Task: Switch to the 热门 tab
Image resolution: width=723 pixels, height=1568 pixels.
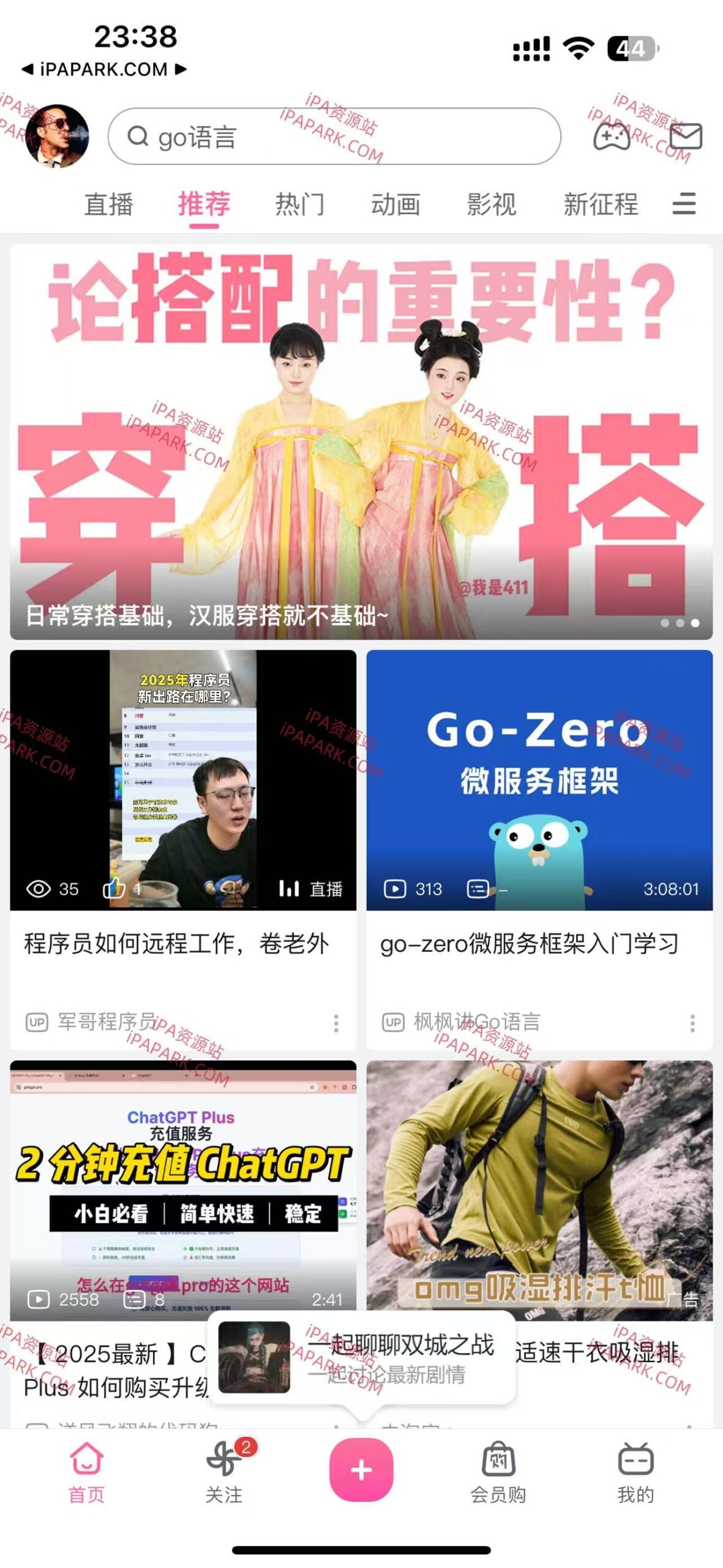Action: [300, 205]
